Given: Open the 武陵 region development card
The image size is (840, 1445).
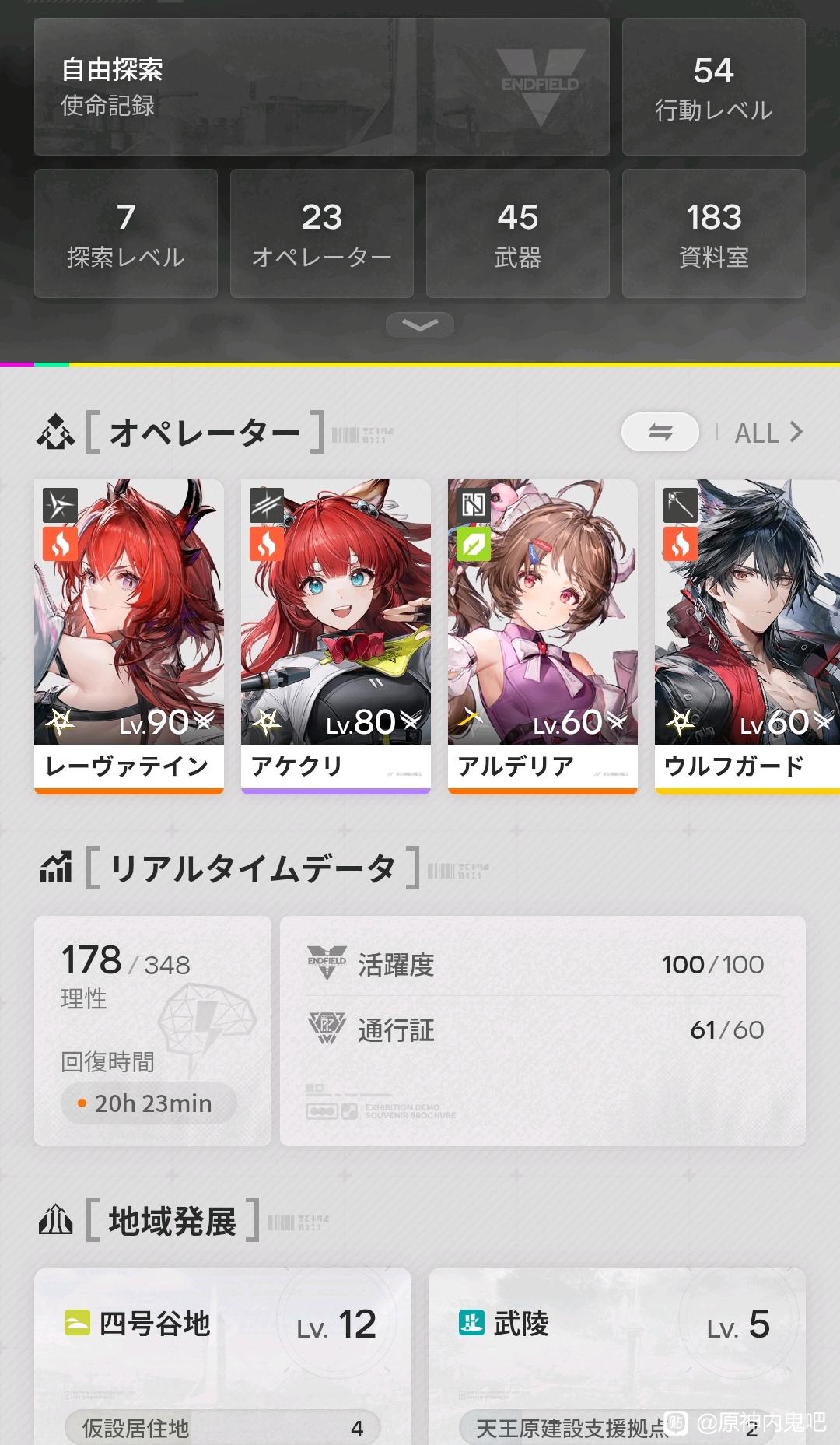Looking at the screenshot, I should tap(617, 1356).
